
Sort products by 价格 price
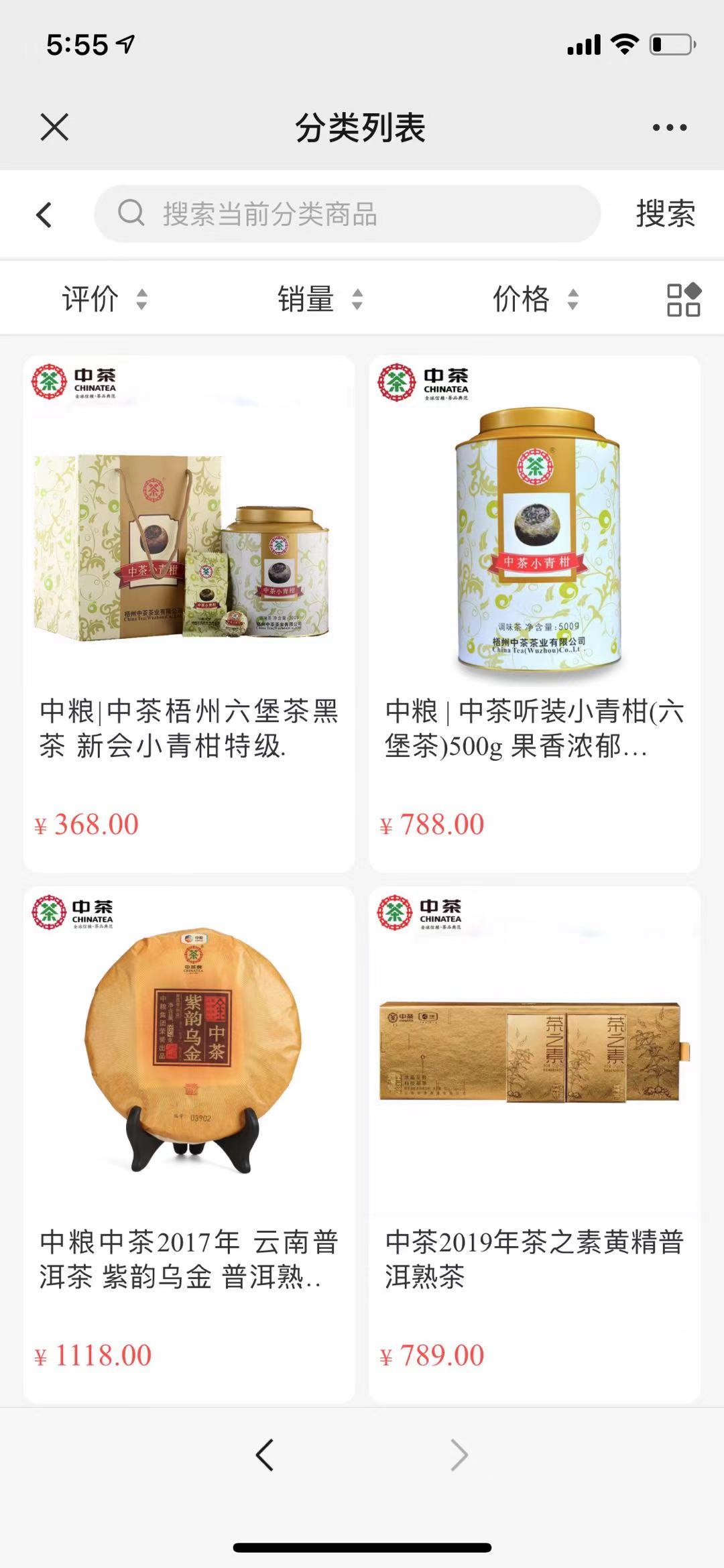[535, 299]
